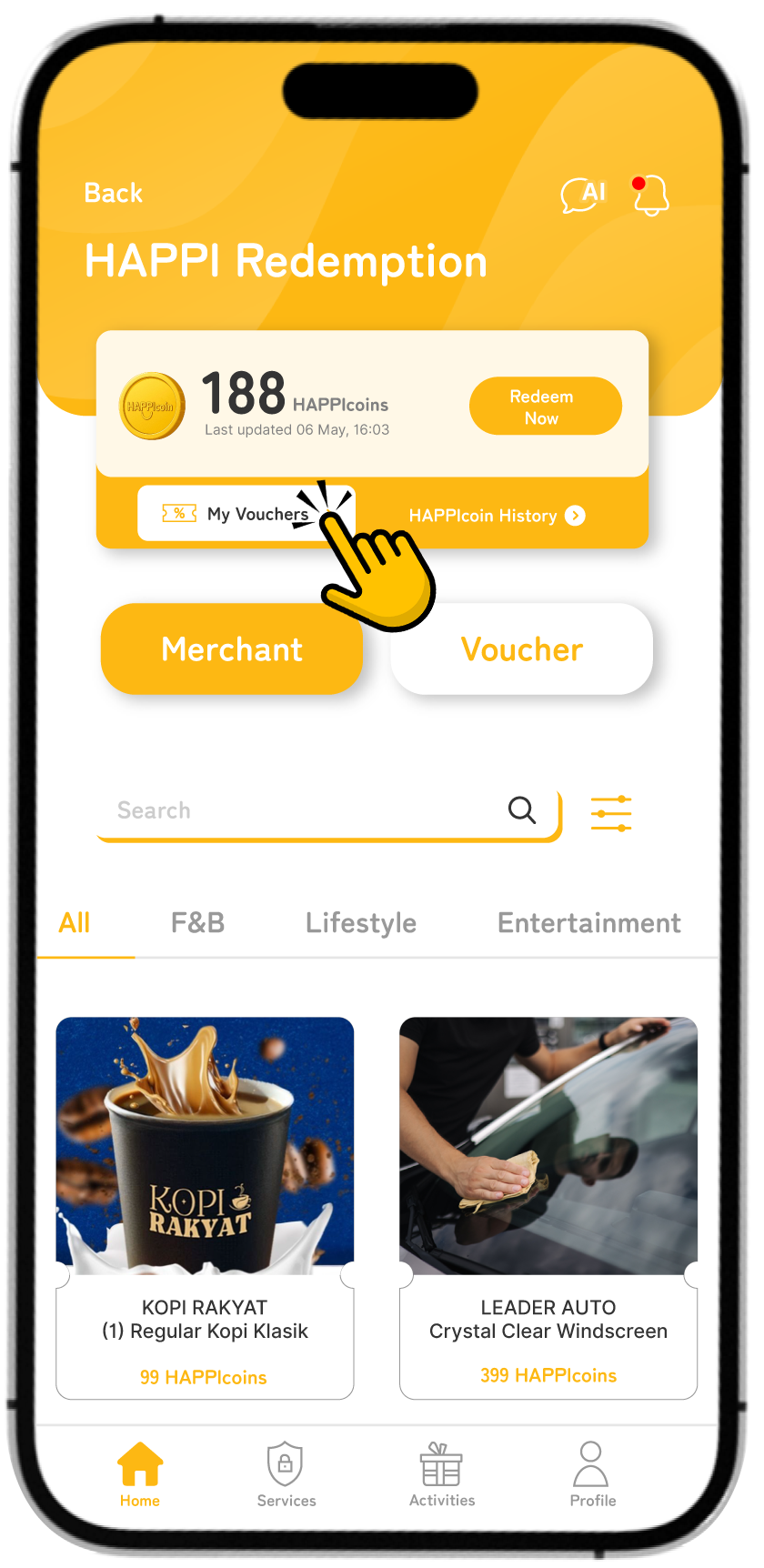Open the AI chat assistant

click(582, 195)
